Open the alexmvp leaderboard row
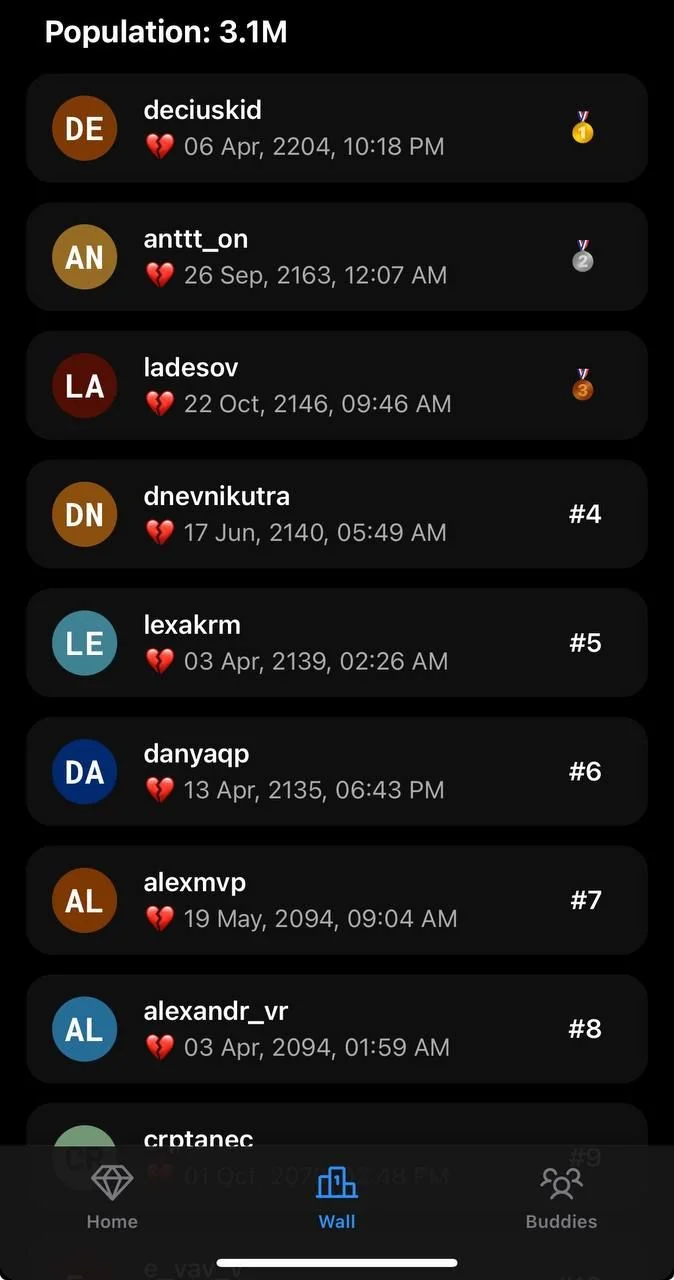 click(337, 900)
